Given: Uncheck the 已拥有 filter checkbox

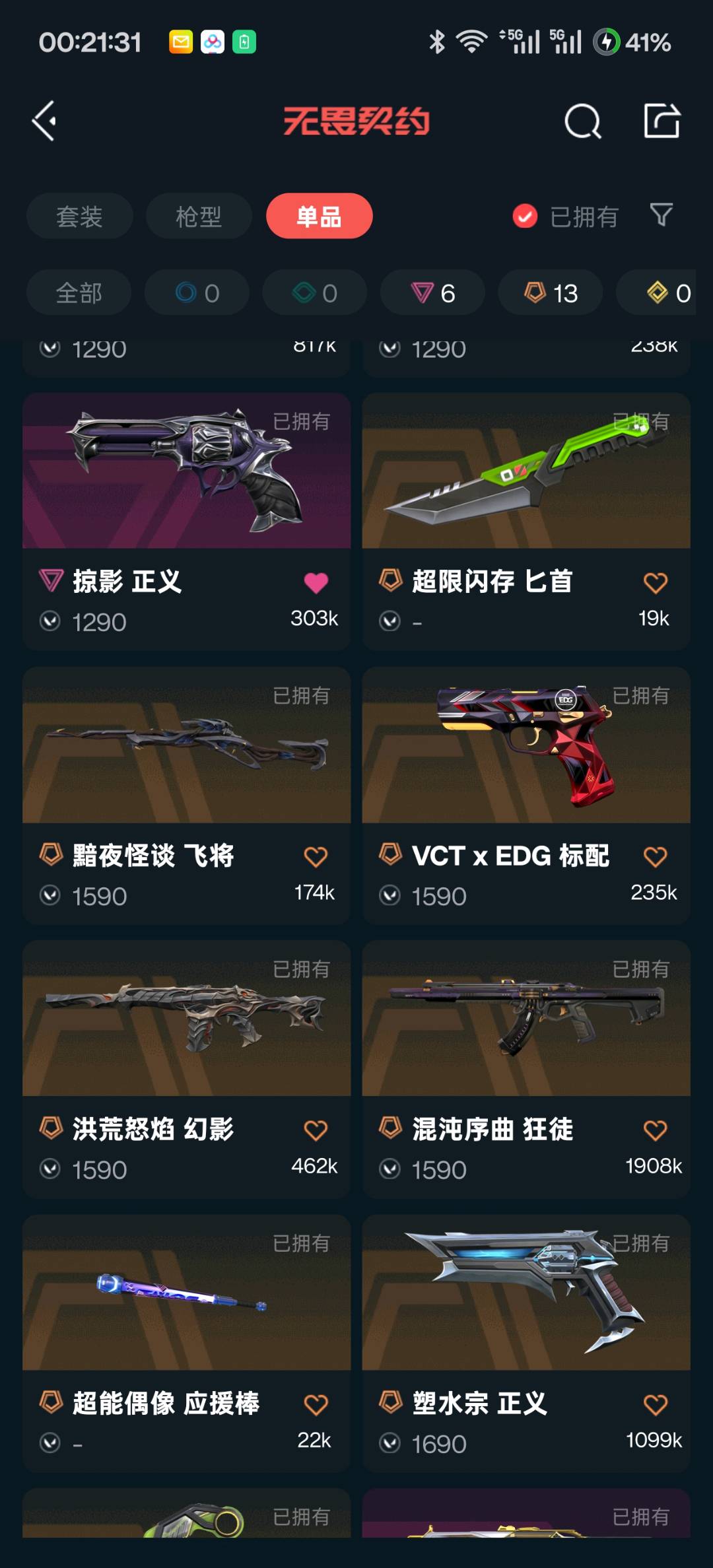Looking at the screenshot, I should click(x=525, y=216).
